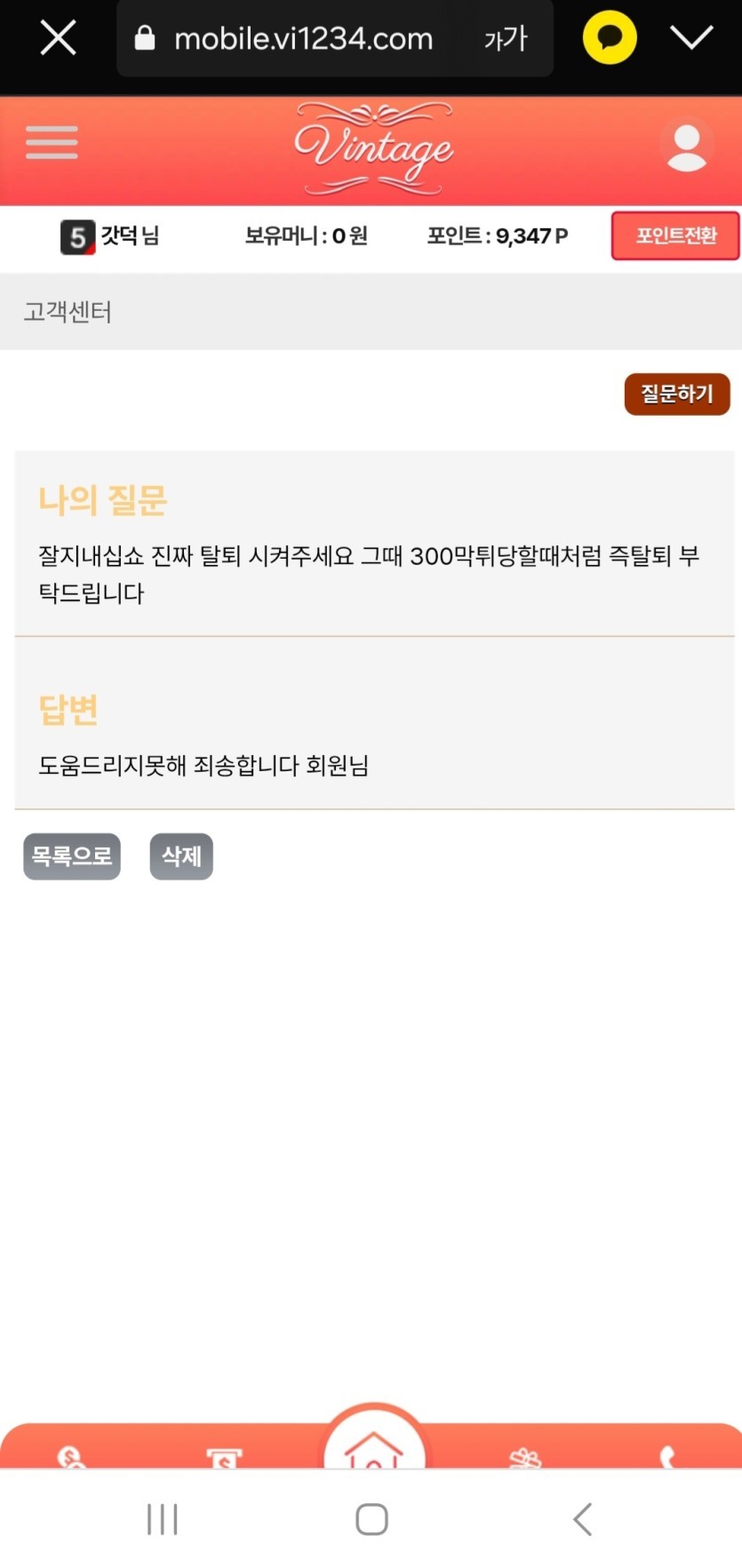Go back with the system back button
This screenshot has width=742, height=1568.
click(x=582, y=1518)
